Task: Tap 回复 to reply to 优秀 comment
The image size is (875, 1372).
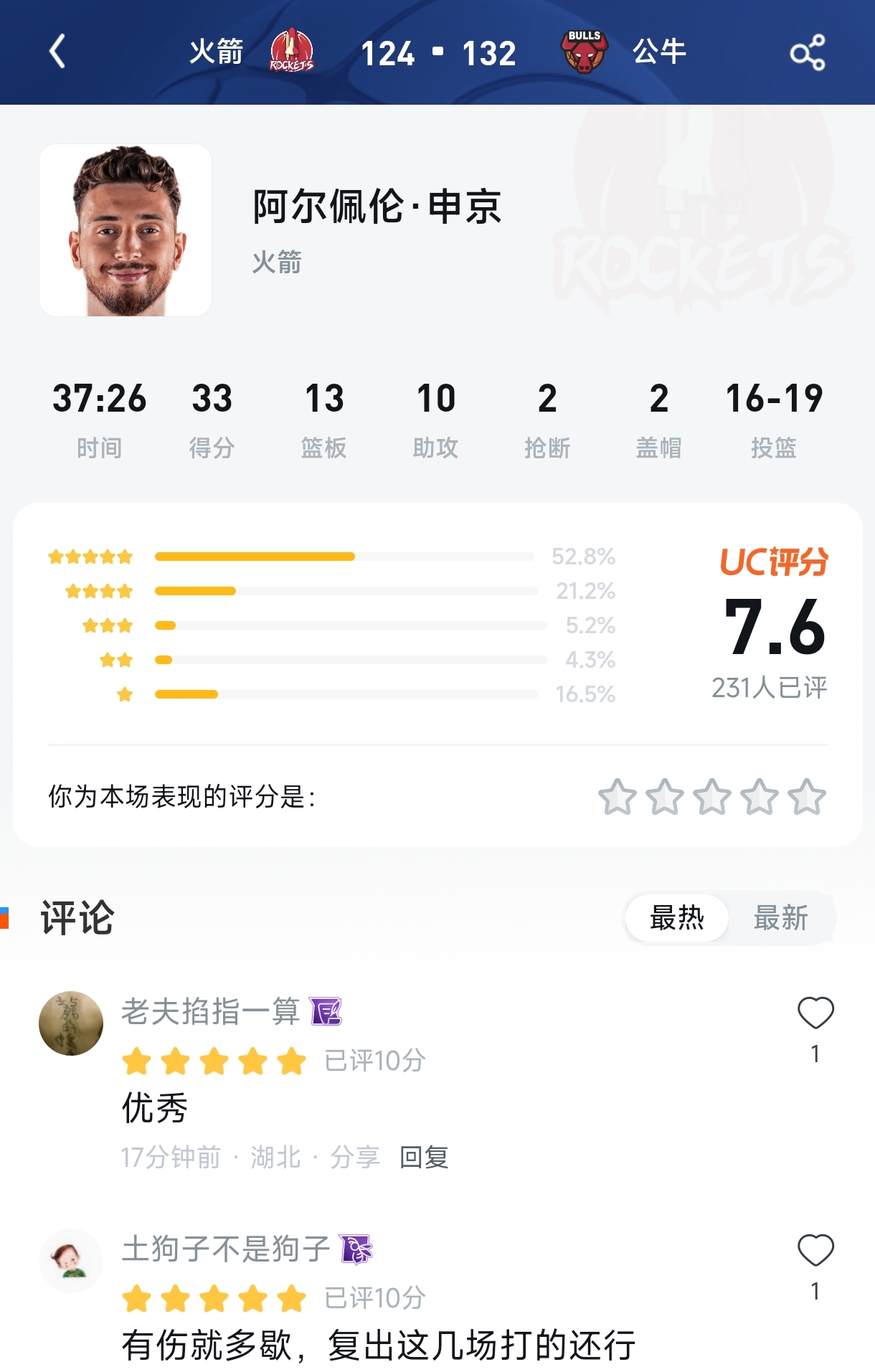Action: point(423,1158)
